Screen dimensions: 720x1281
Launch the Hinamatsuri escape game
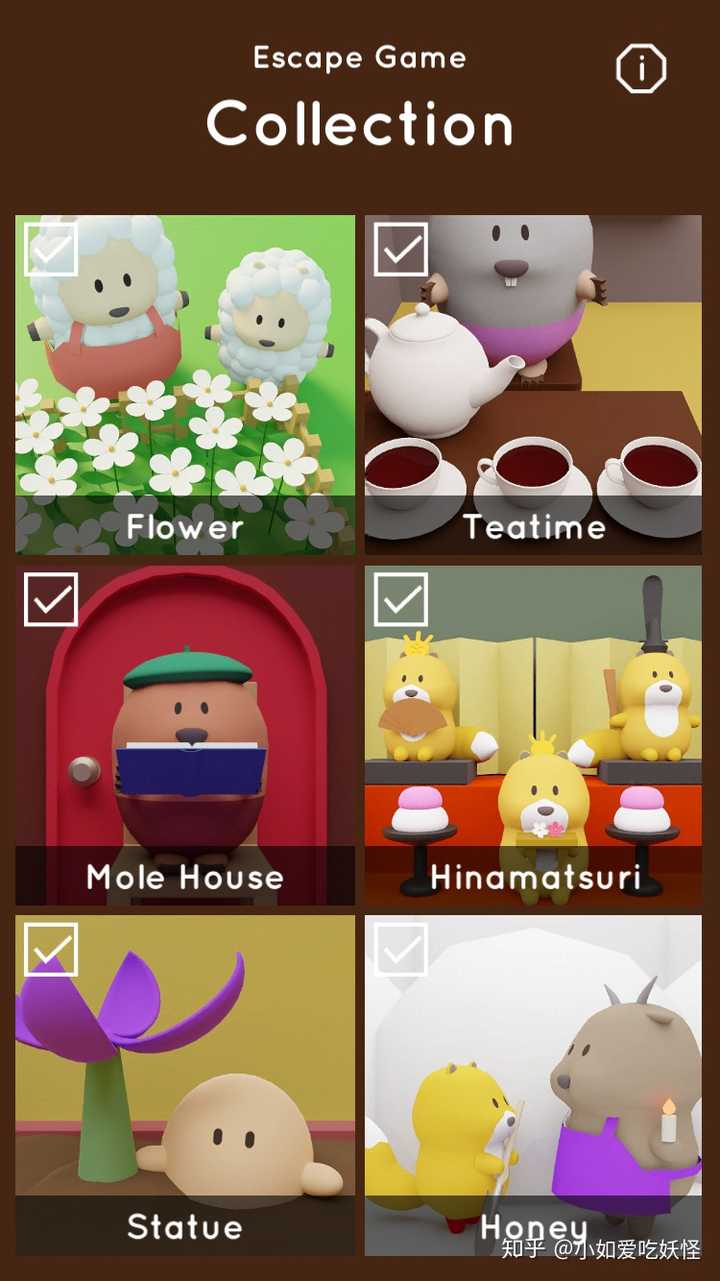point(533,735)
